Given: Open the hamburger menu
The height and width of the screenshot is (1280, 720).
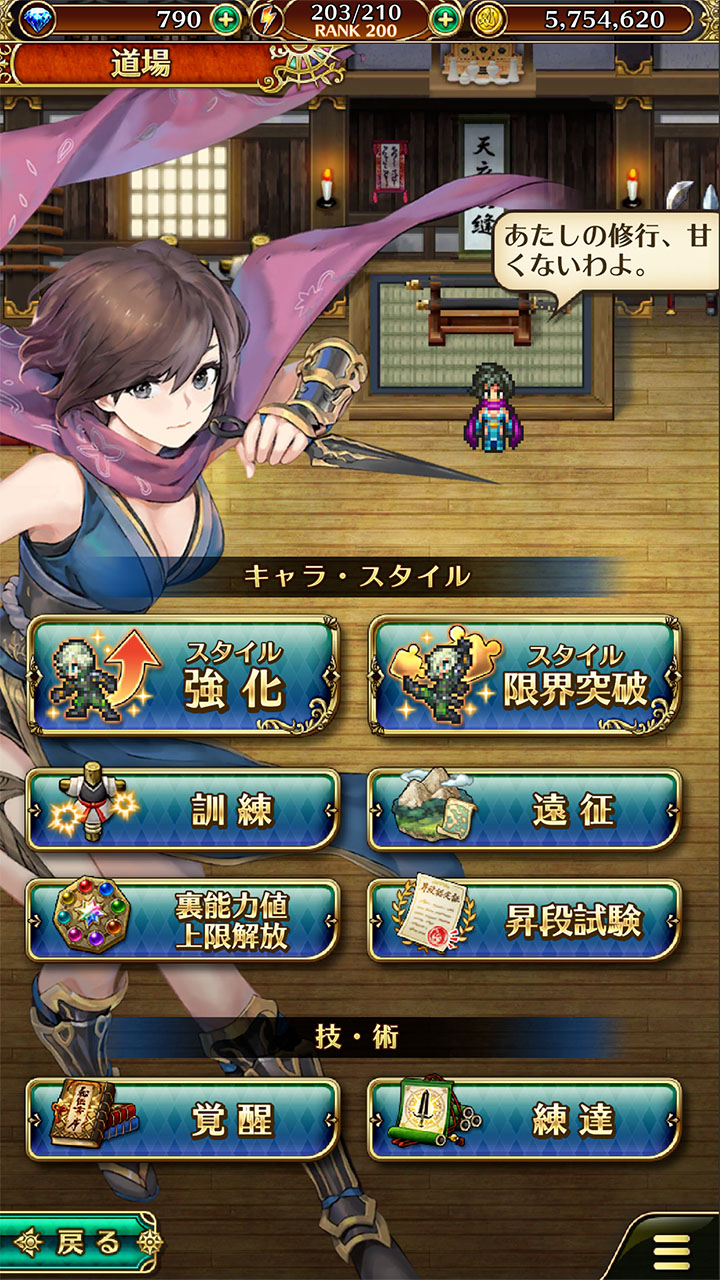Looking at the screenshot, I should [670, 1250].
